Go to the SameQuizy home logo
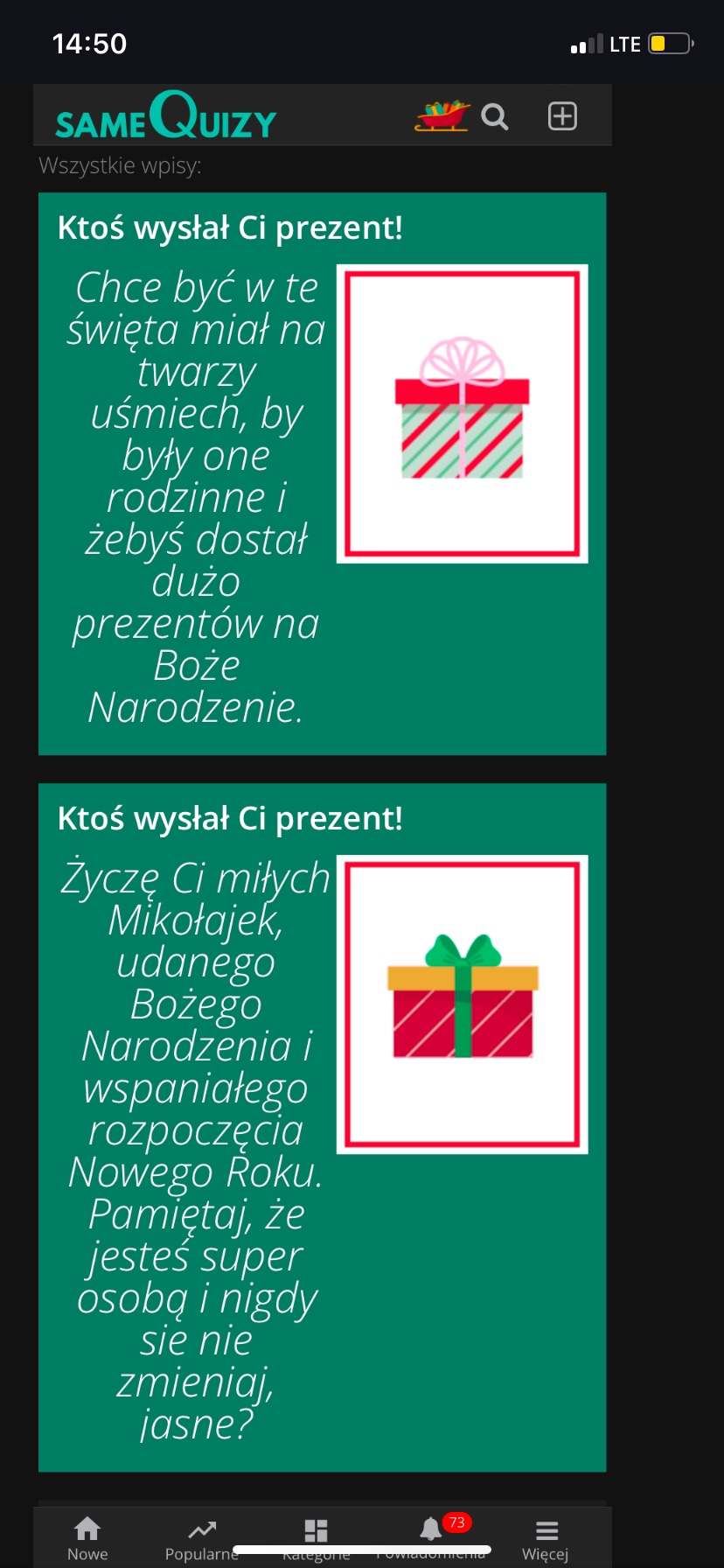This screenshot has width=724, height=1568. click(166, 116)
